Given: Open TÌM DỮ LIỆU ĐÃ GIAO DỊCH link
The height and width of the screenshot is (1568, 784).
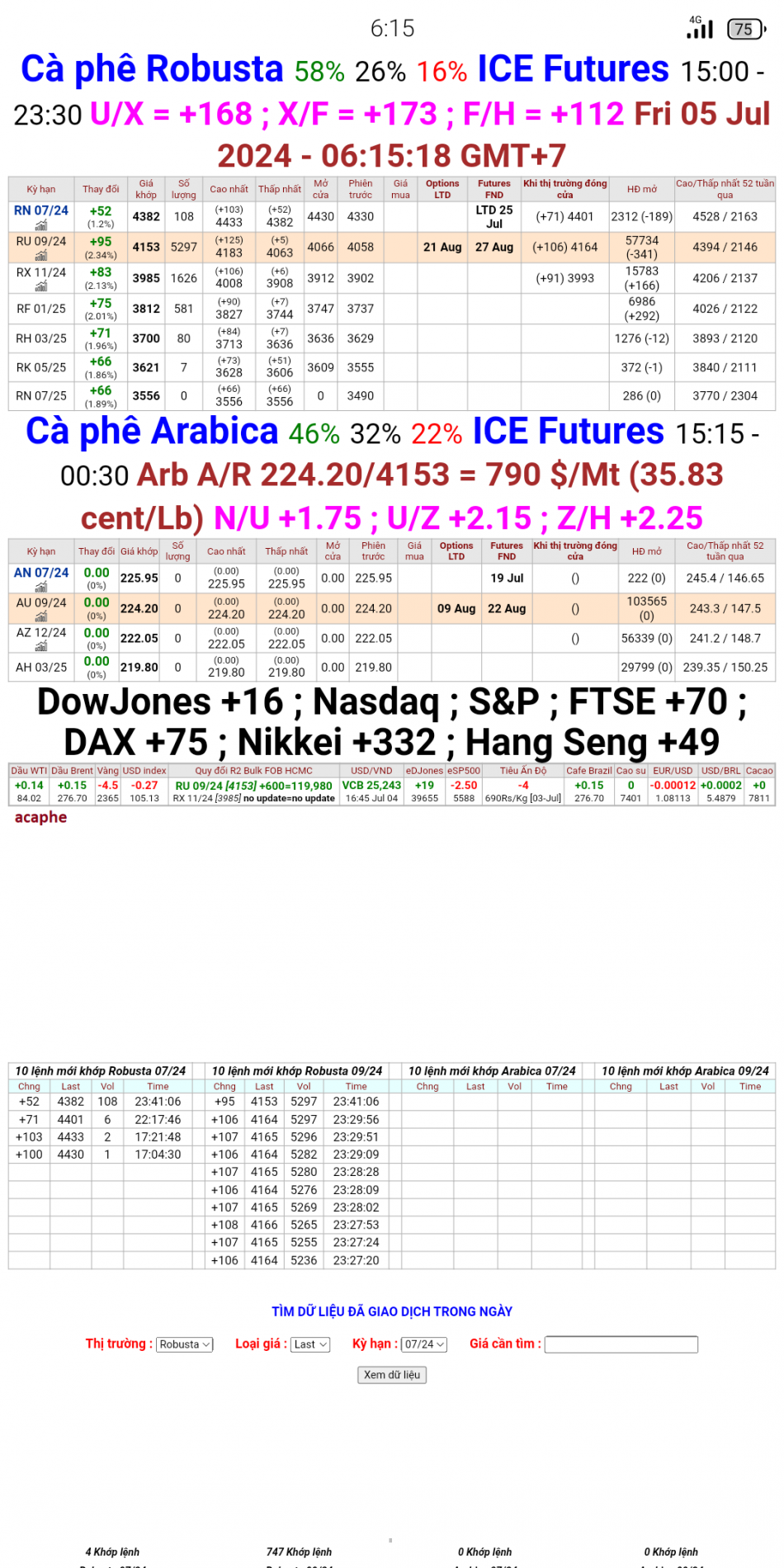Looking at the screenshot, I should point(391,1311).
